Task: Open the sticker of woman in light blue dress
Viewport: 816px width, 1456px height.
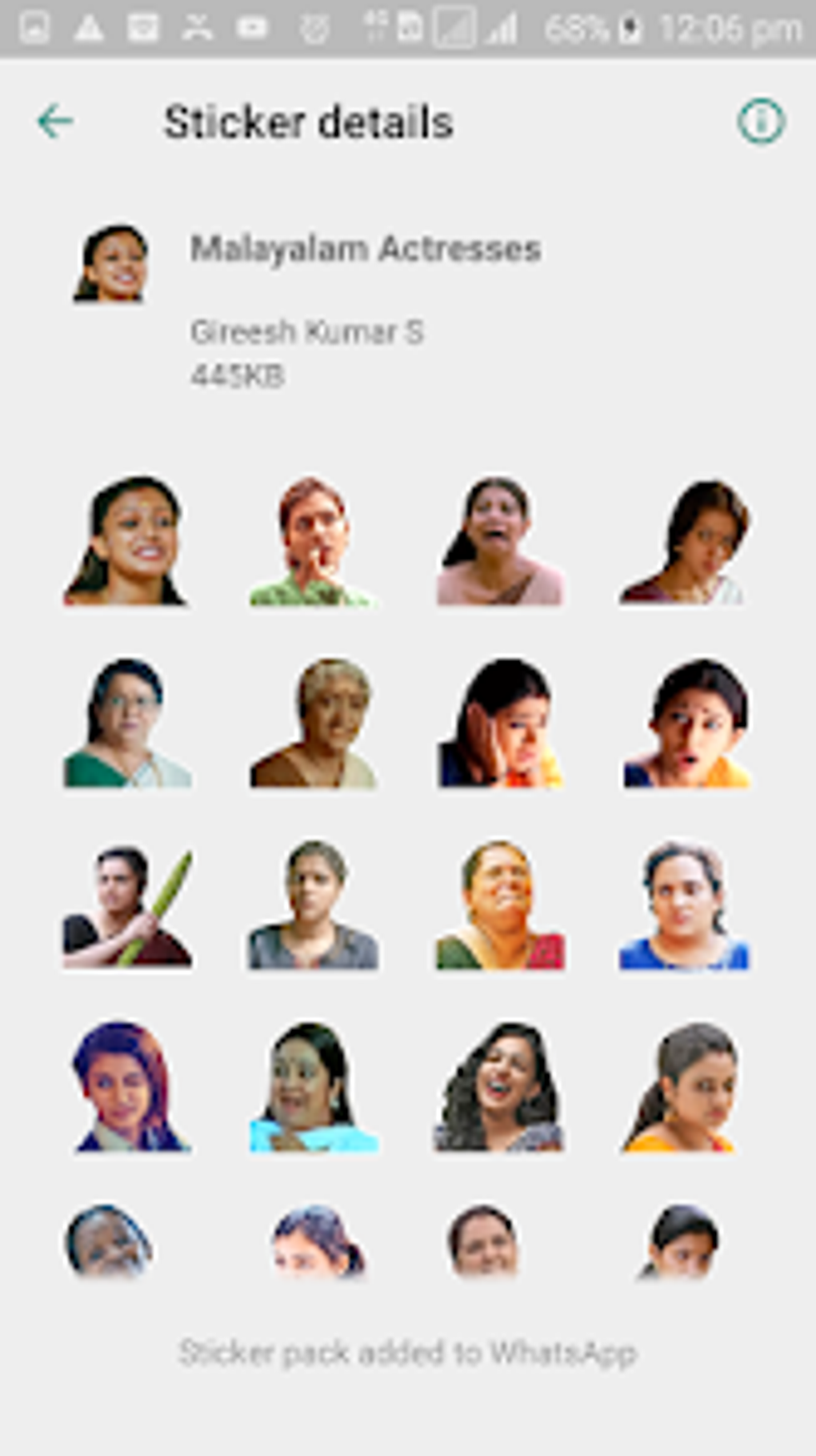Action: (313, 1087)
